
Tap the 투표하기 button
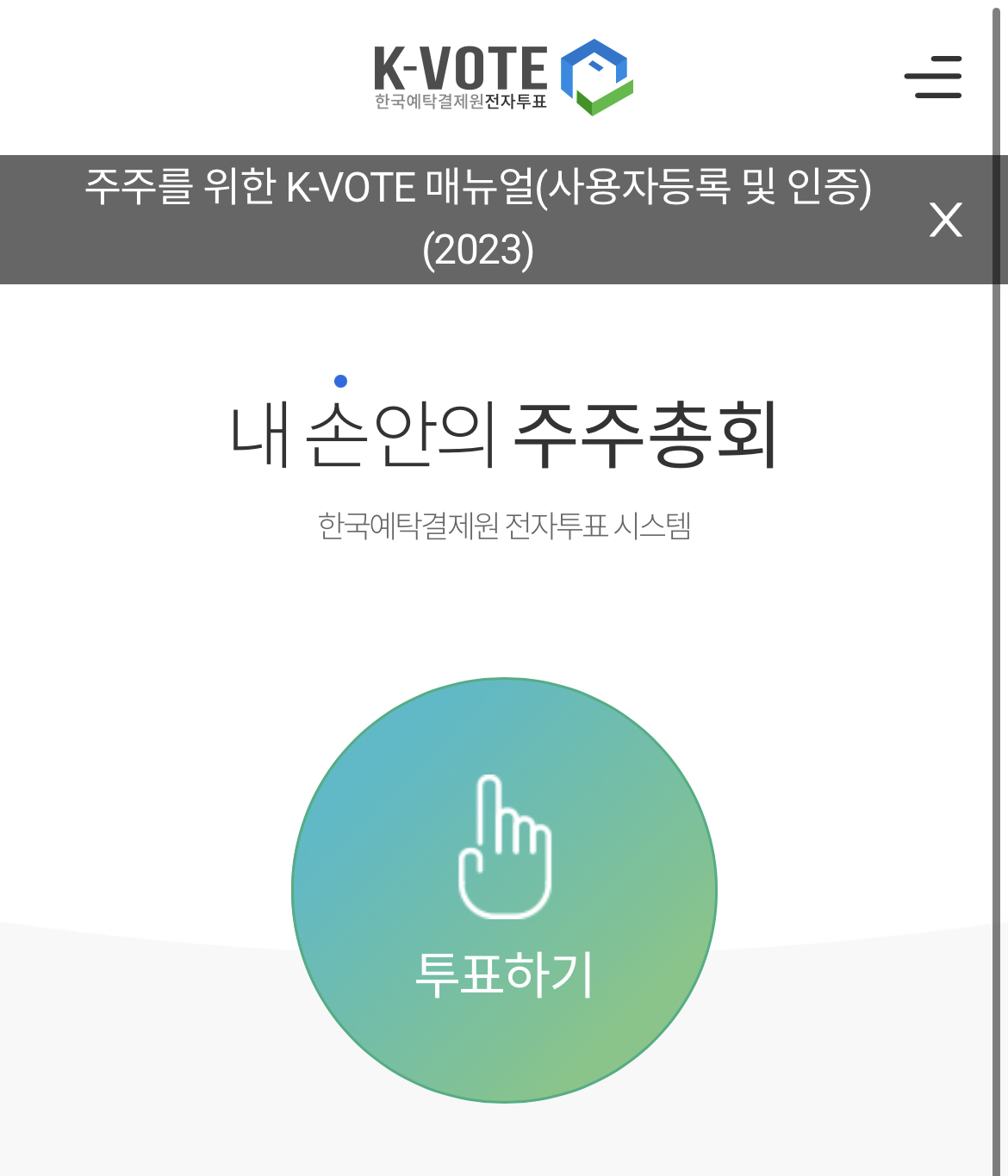(504, 890)
